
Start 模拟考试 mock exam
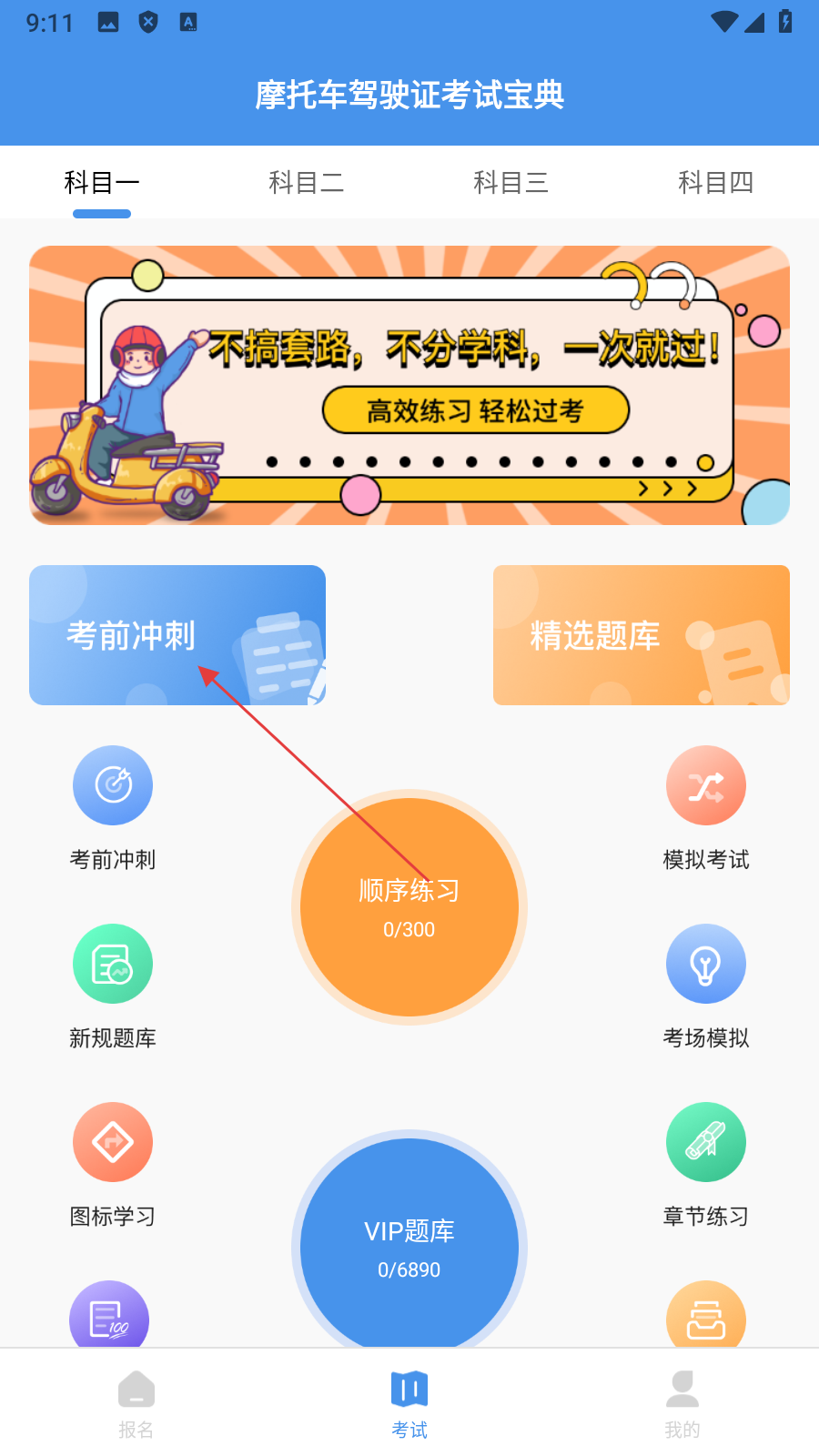tap(706, 785)
